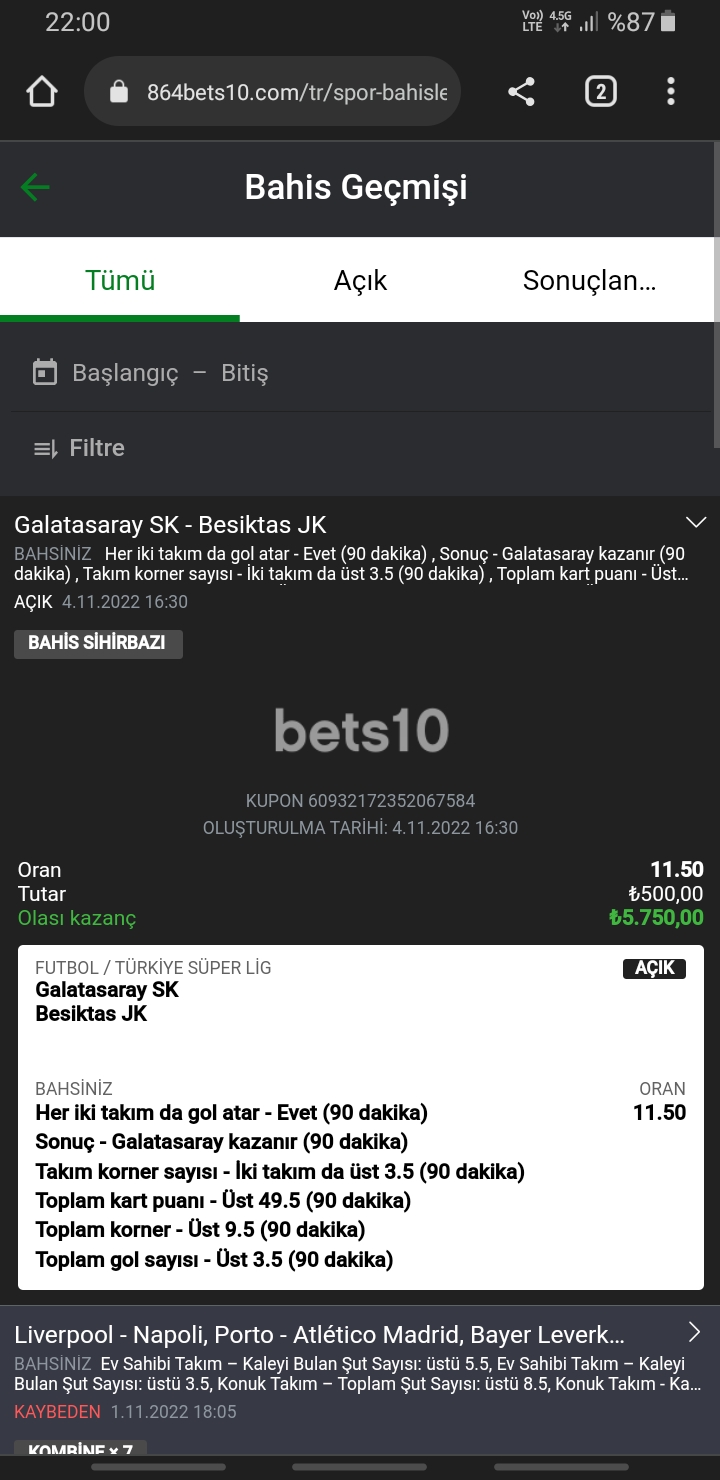Go back from Bahis Geçmişi
This screenshot has height=1480, width=720.
(35, 187)
